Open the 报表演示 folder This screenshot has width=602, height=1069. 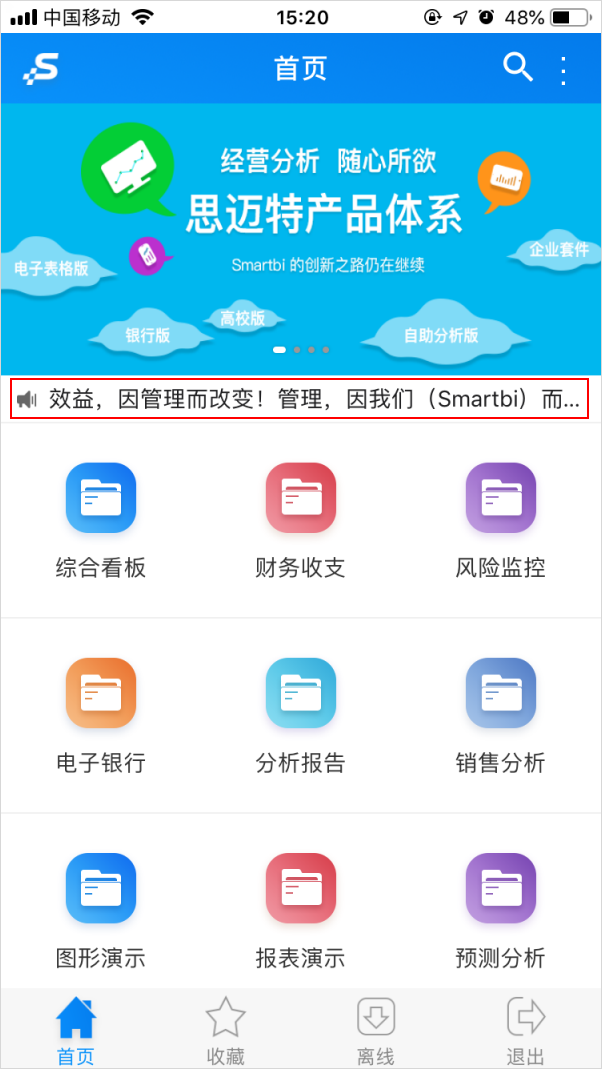(x=301, y=911)
